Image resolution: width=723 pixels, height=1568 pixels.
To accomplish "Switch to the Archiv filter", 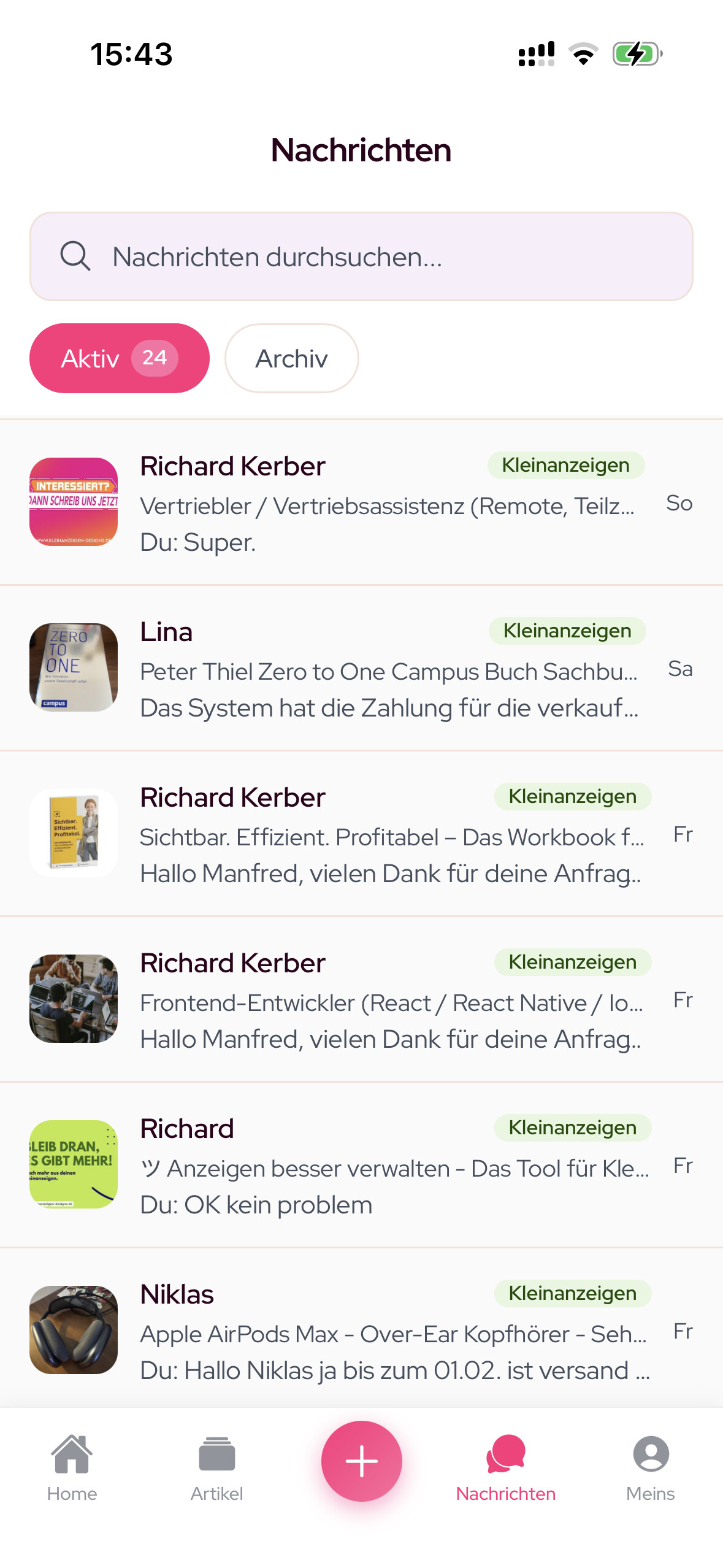I will 291,358.
